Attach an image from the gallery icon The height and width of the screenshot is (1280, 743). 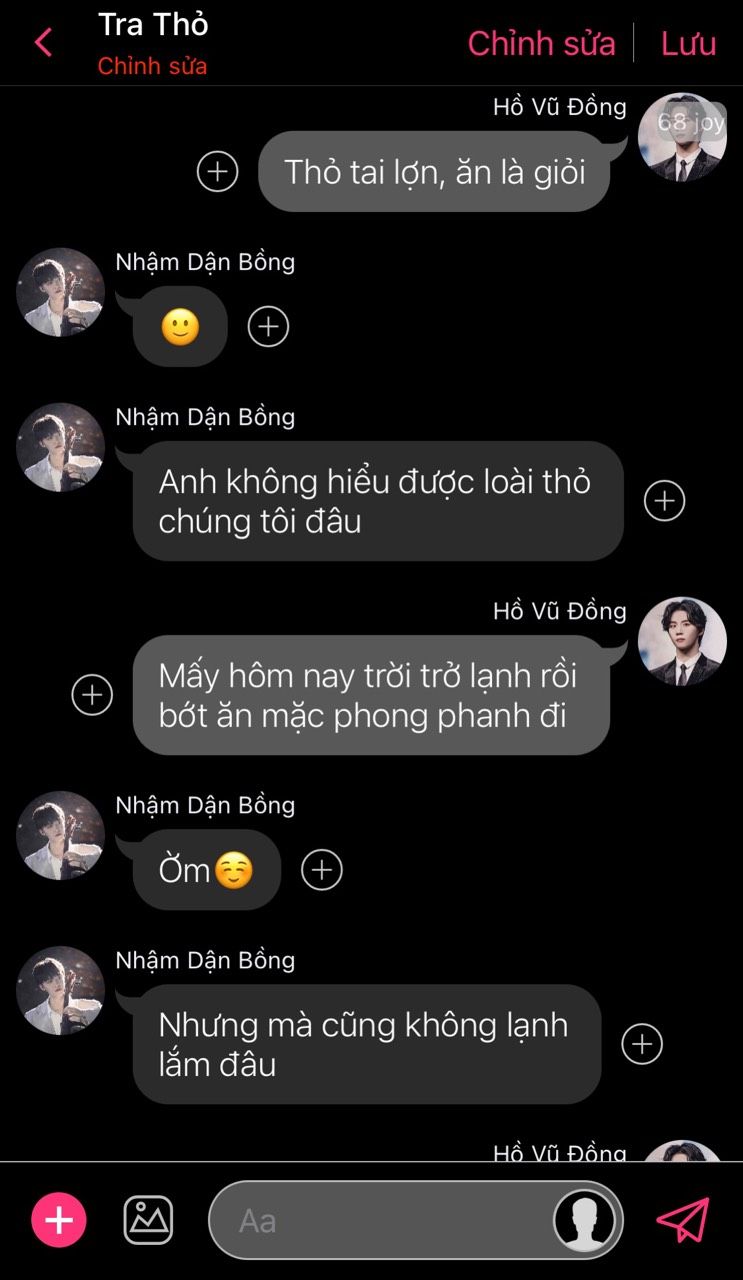click(x=148, y=1220)
